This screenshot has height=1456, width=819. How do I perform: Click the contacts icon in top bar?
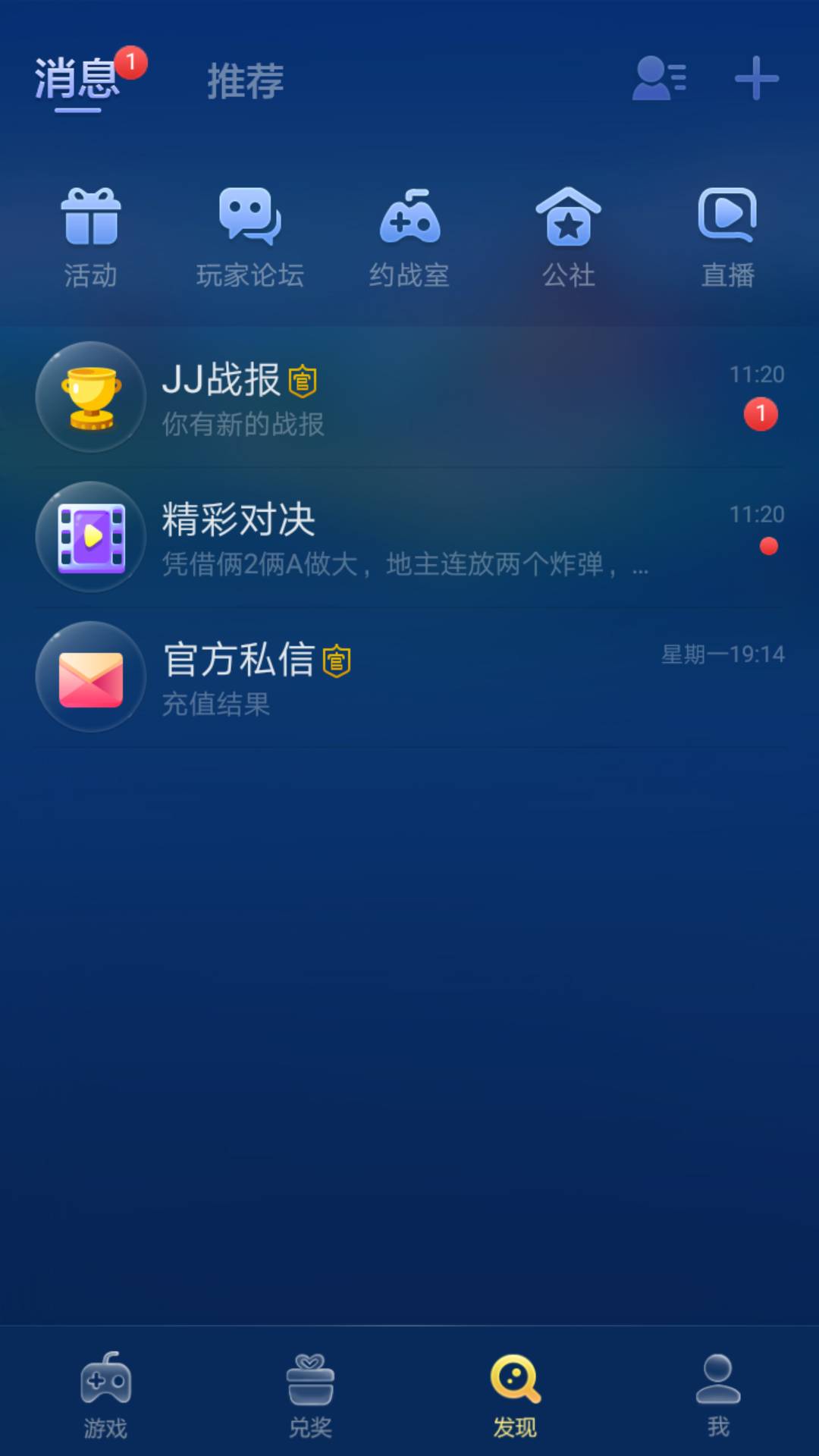click(x=659, y=79)
